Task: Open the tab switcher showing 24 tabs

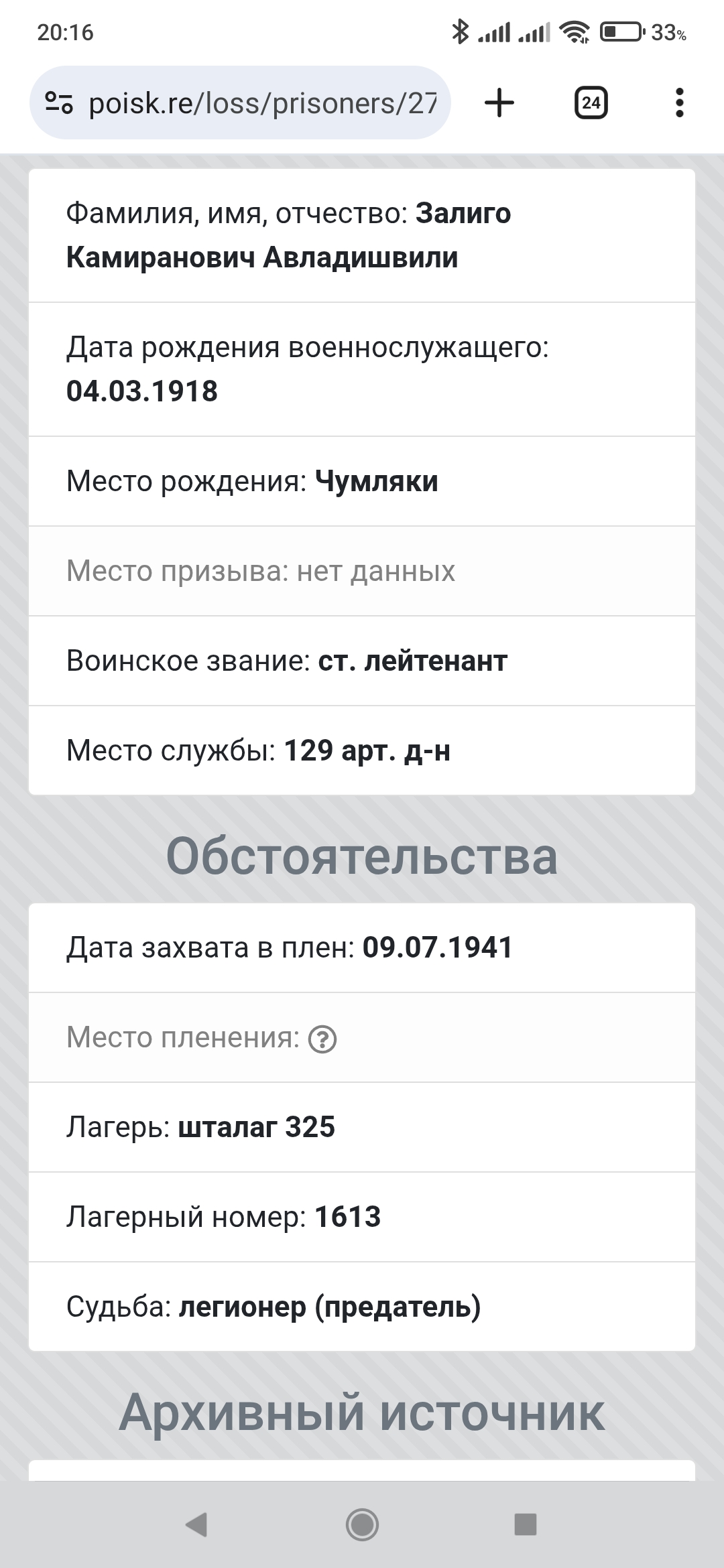Action: (591, 103)
